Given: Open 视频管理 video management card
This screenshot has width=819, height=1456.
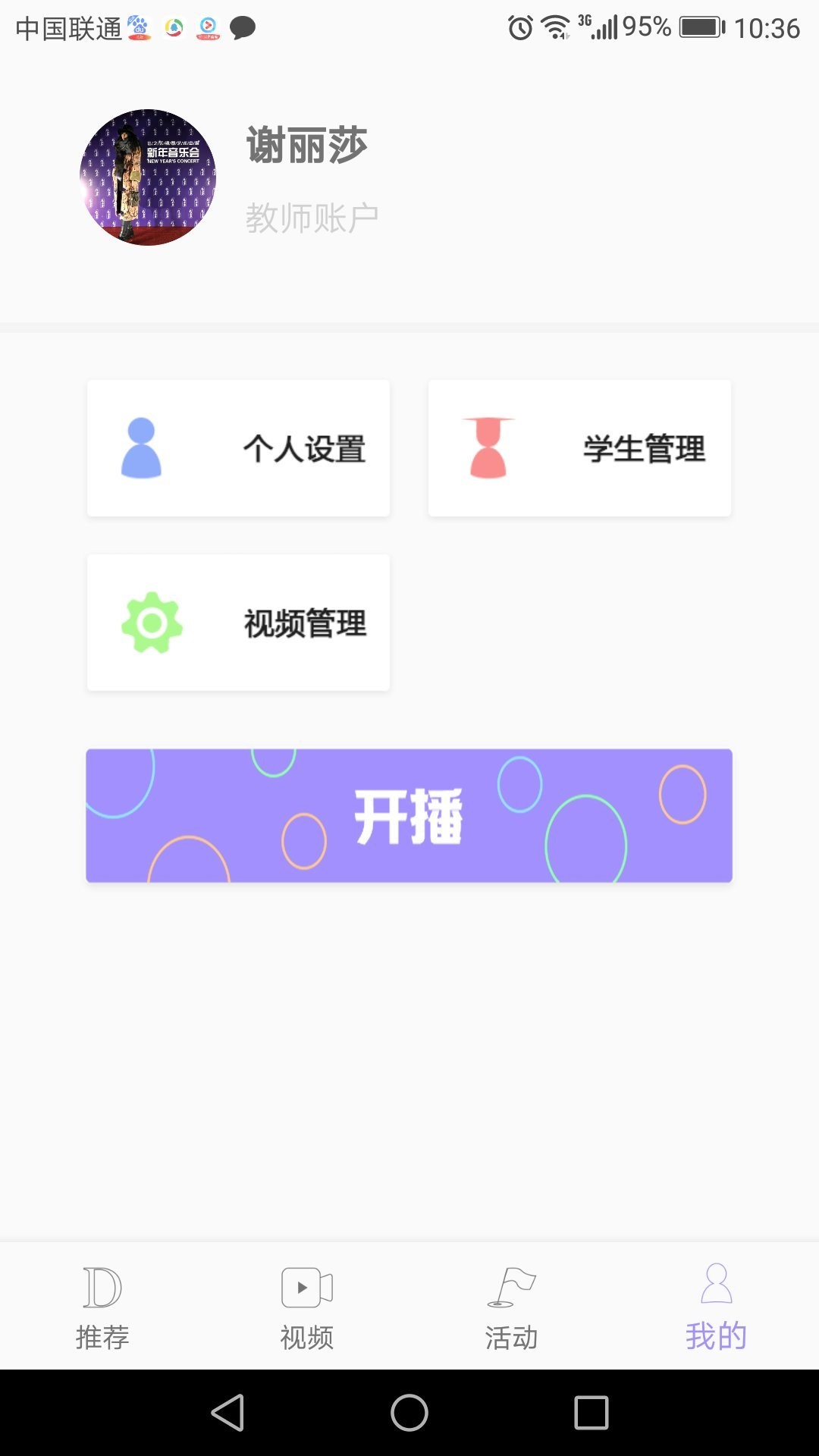Looking at the screenshot, I should pyautogui.click(x=238, y=623).
